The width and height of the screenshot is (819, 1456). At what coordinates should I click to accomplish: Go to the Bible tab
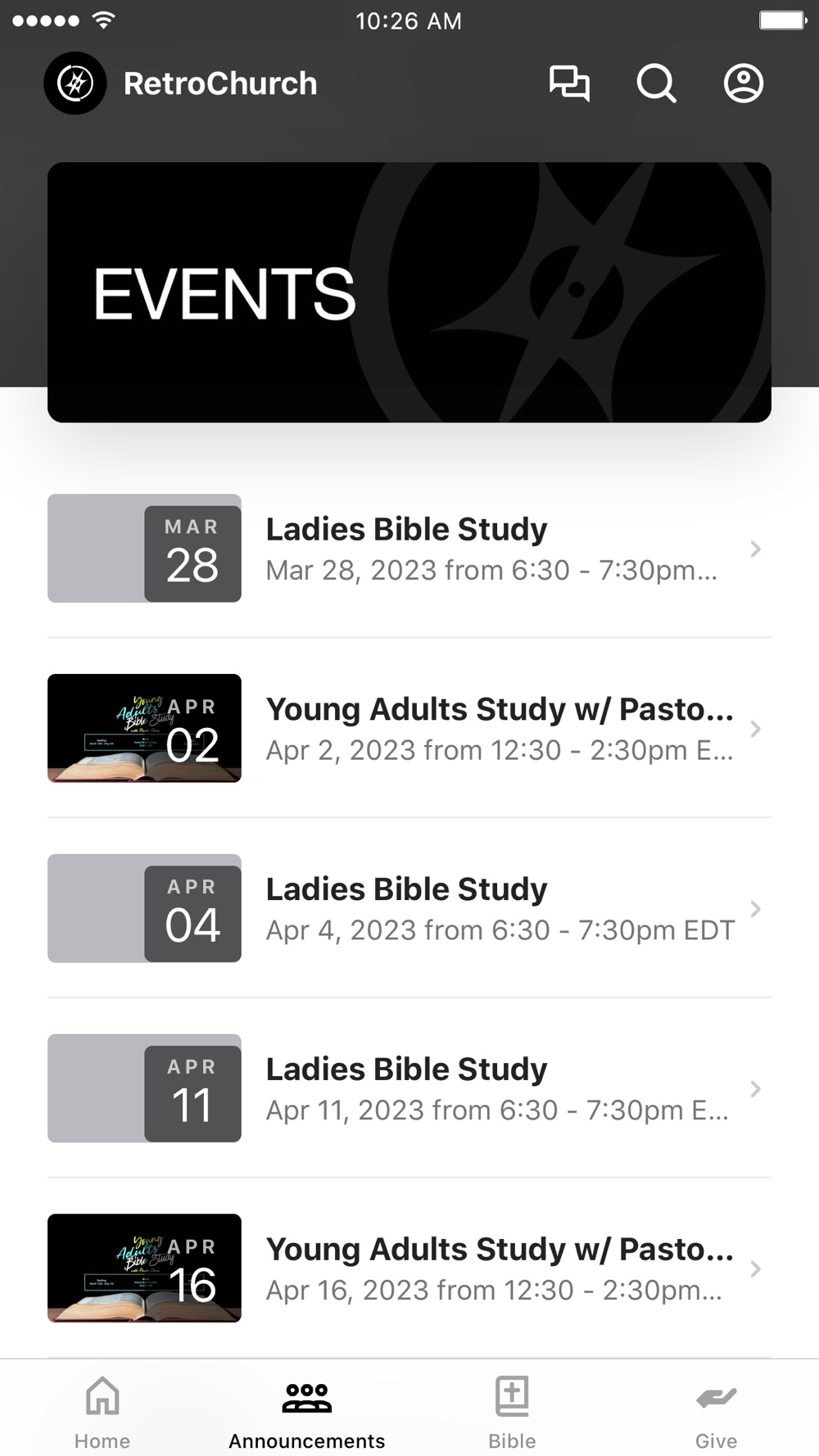[x=512, y=1410]
